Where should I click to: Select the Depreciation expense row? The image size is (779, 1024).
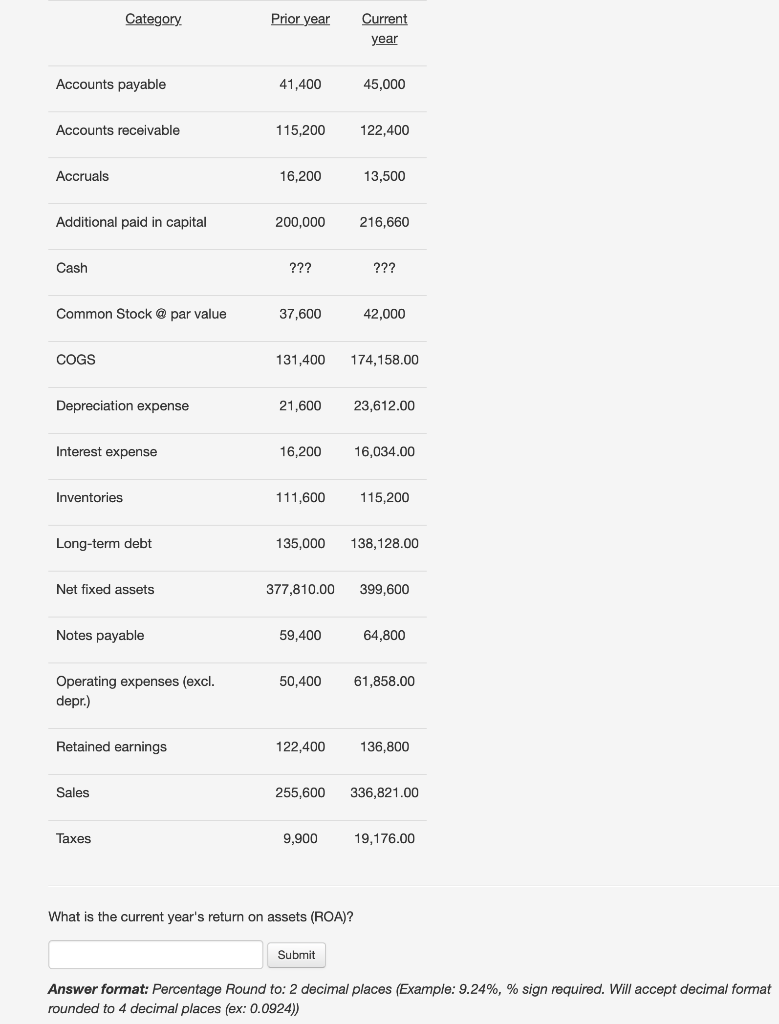[122, 406]
